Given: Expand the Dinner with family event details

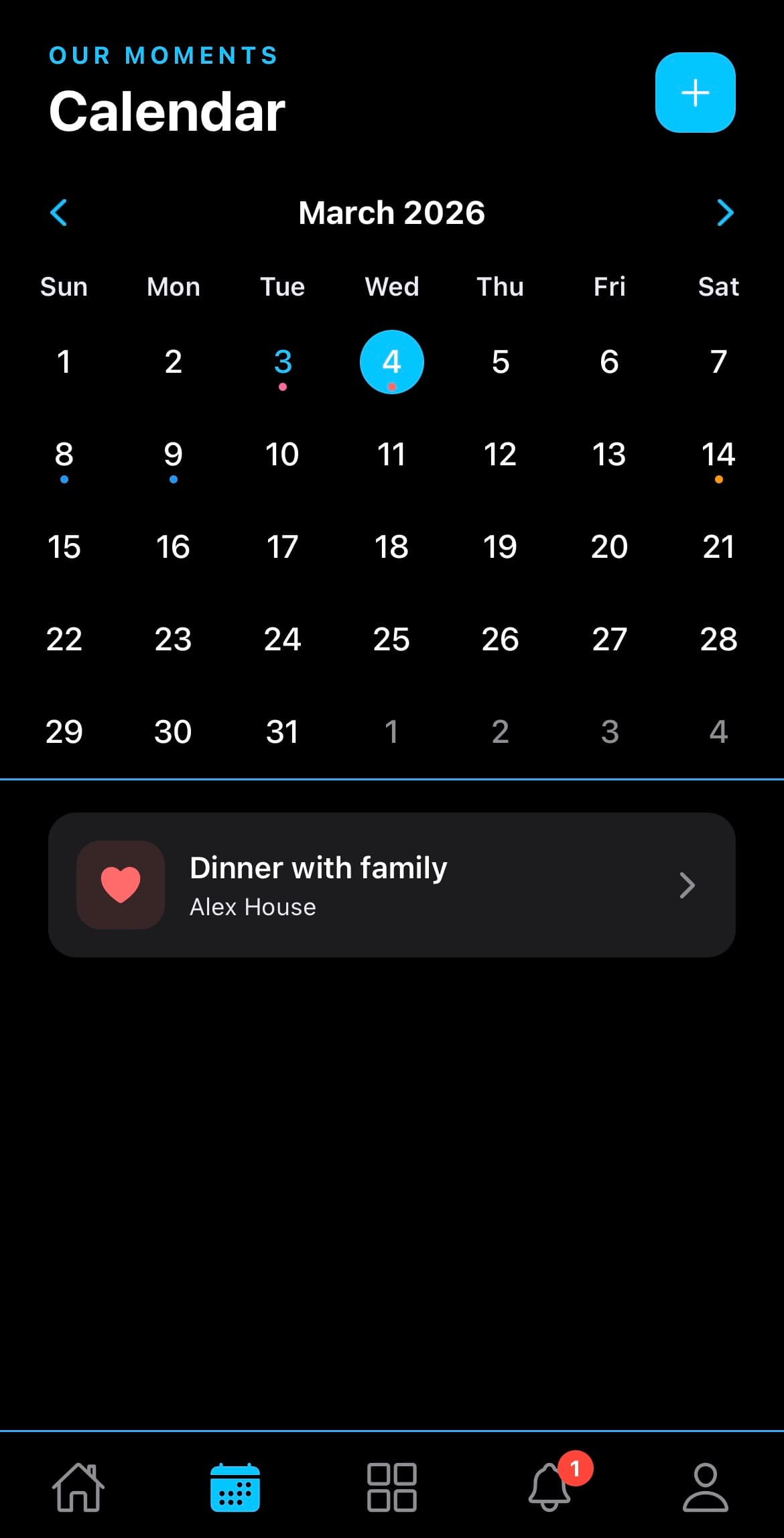Looking at the screenshot, I should click(688, 885).
